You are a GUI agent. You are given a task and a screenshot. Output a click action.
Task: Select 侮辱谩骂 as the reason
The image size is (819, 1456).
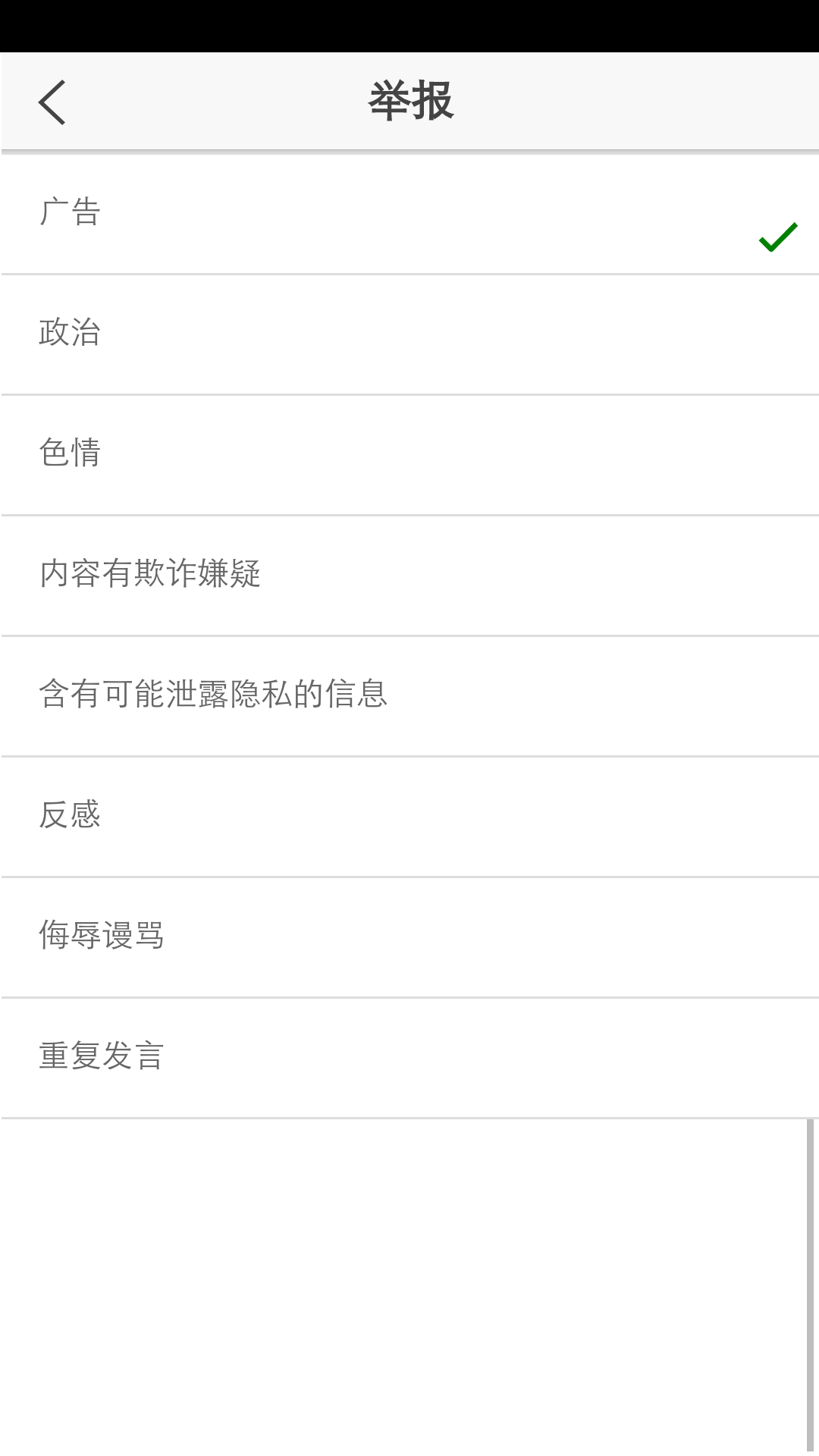(x=409, y=937)
